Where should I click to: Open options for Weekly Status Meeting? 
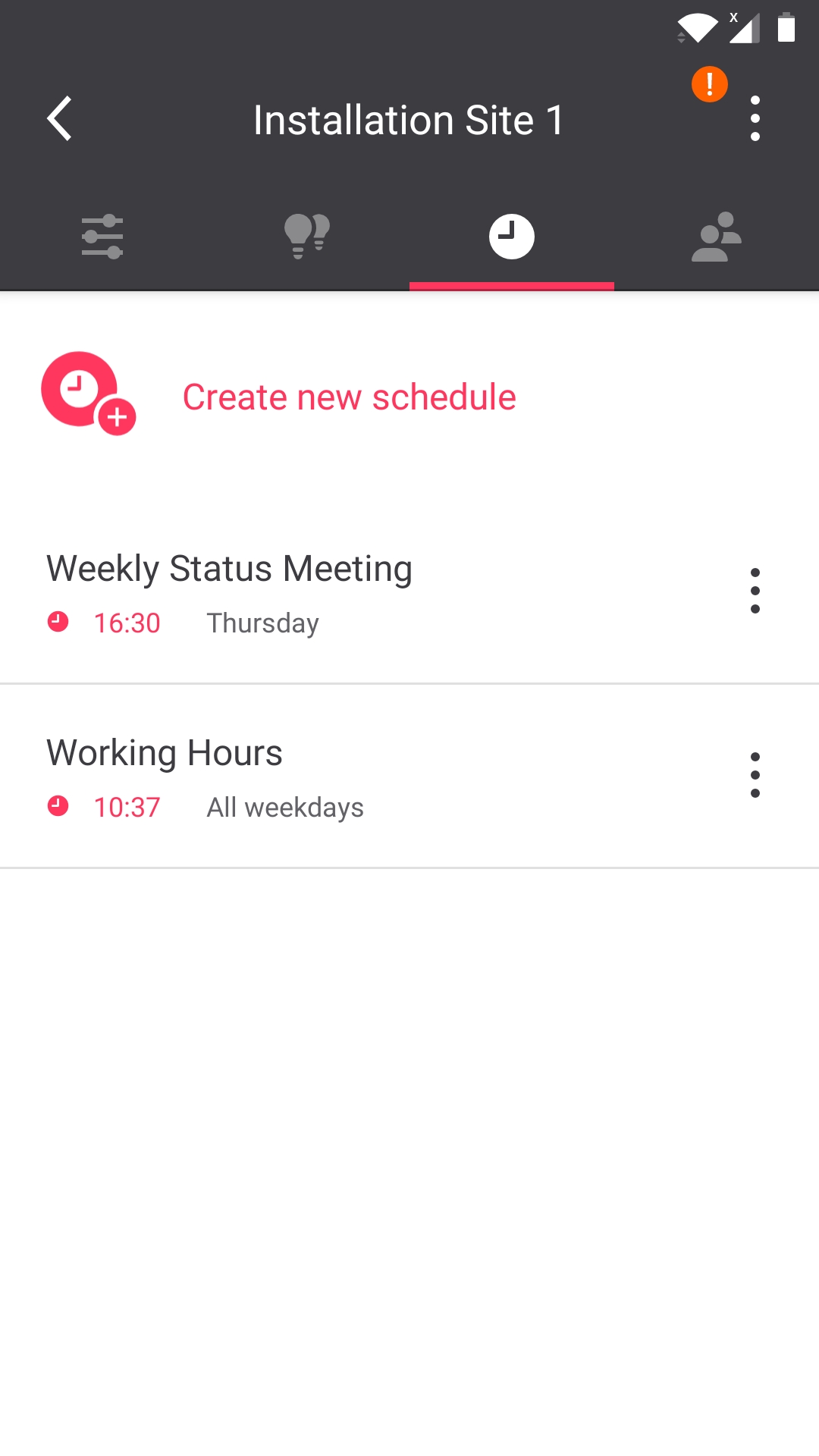[755, 591]
